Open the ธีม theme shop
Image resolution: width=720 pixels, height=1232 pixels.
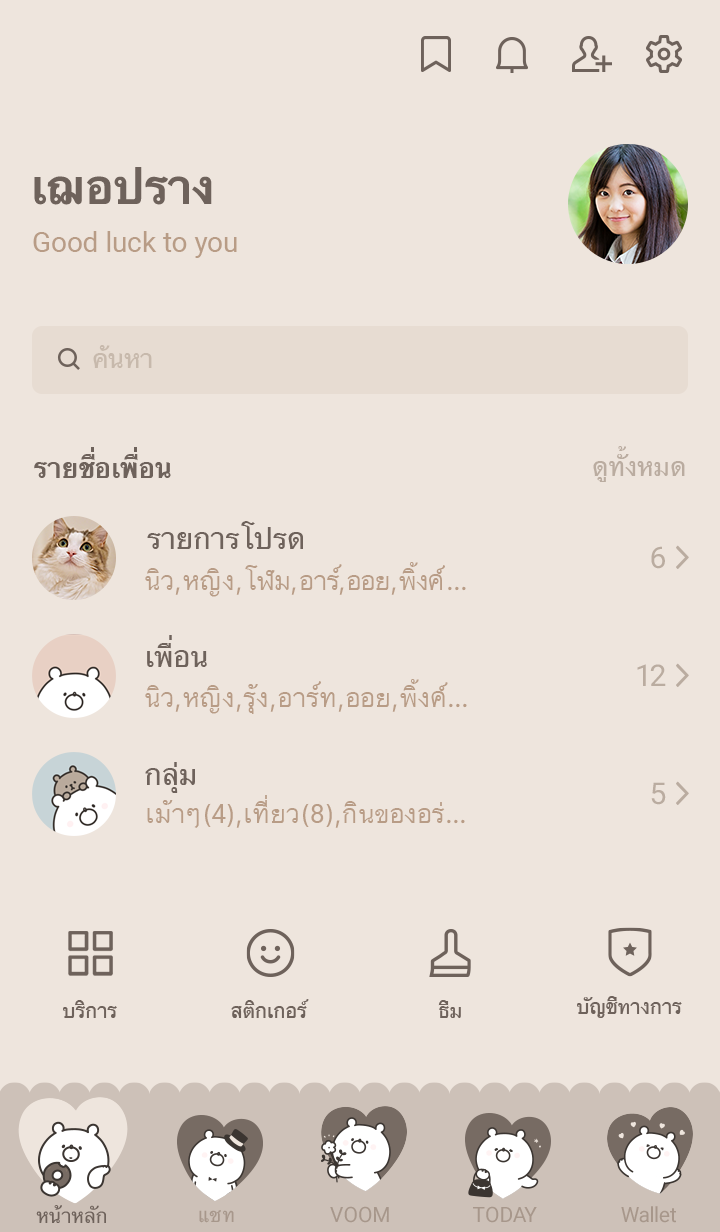pos(450,975)
